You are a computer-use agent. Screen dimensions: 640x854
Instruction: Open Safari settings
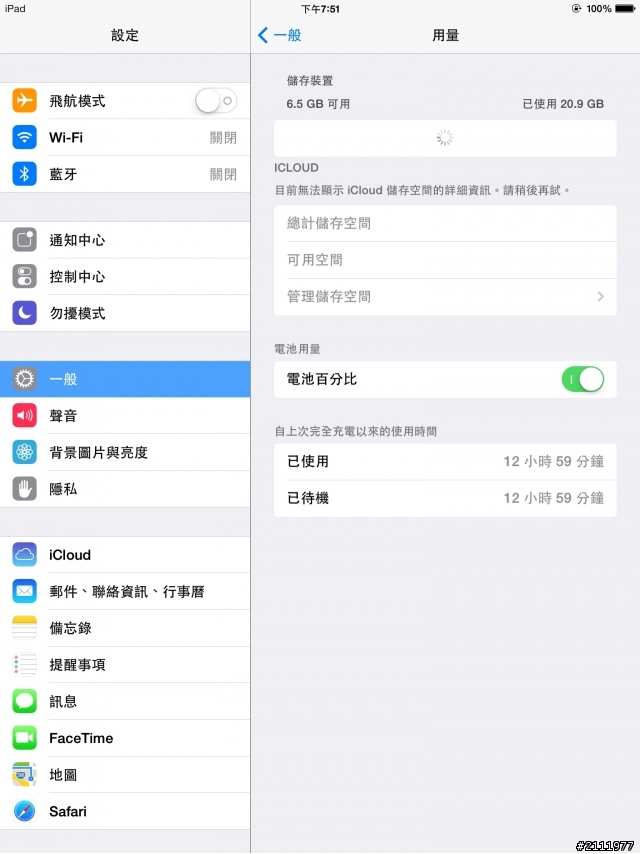coord(125,811)
